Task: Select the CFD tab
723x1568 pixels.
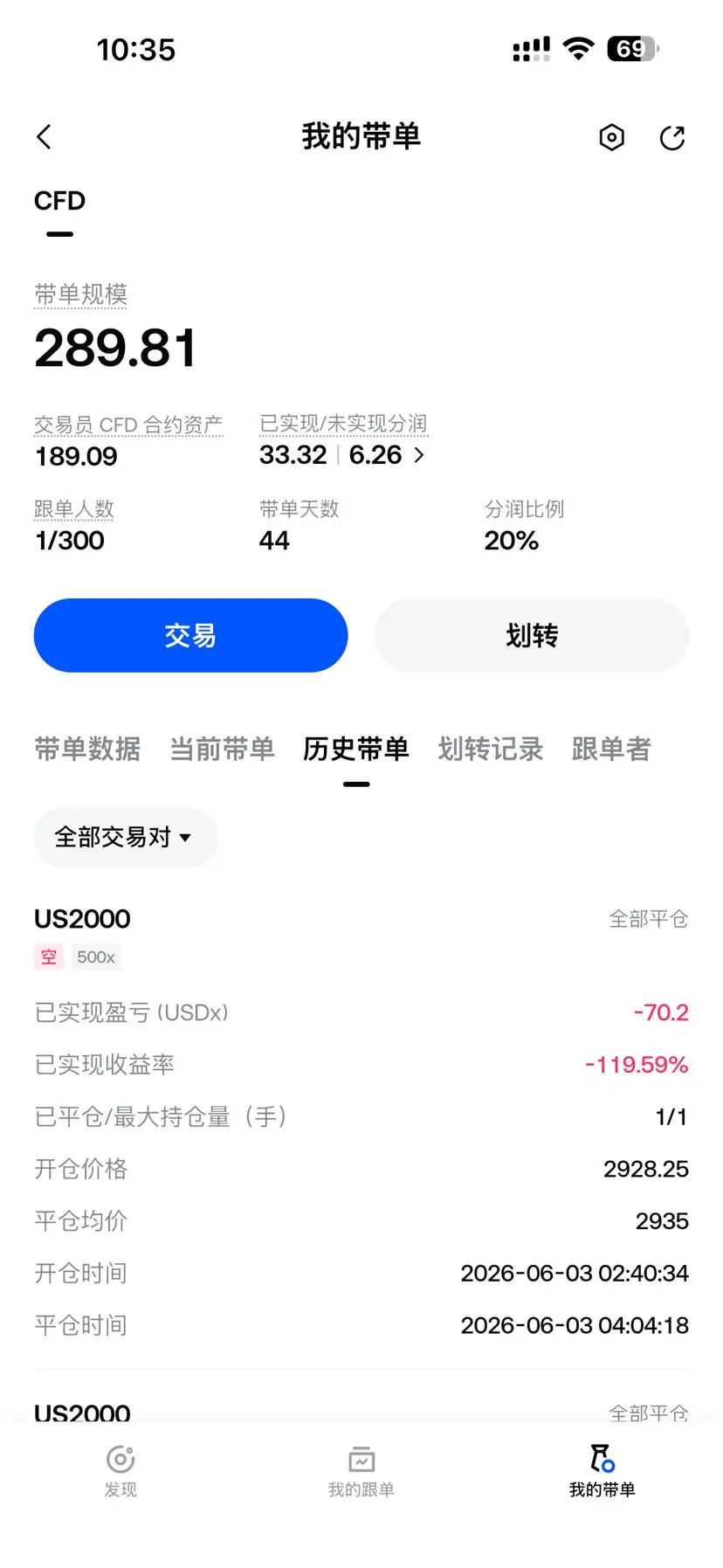Action: 59,201
